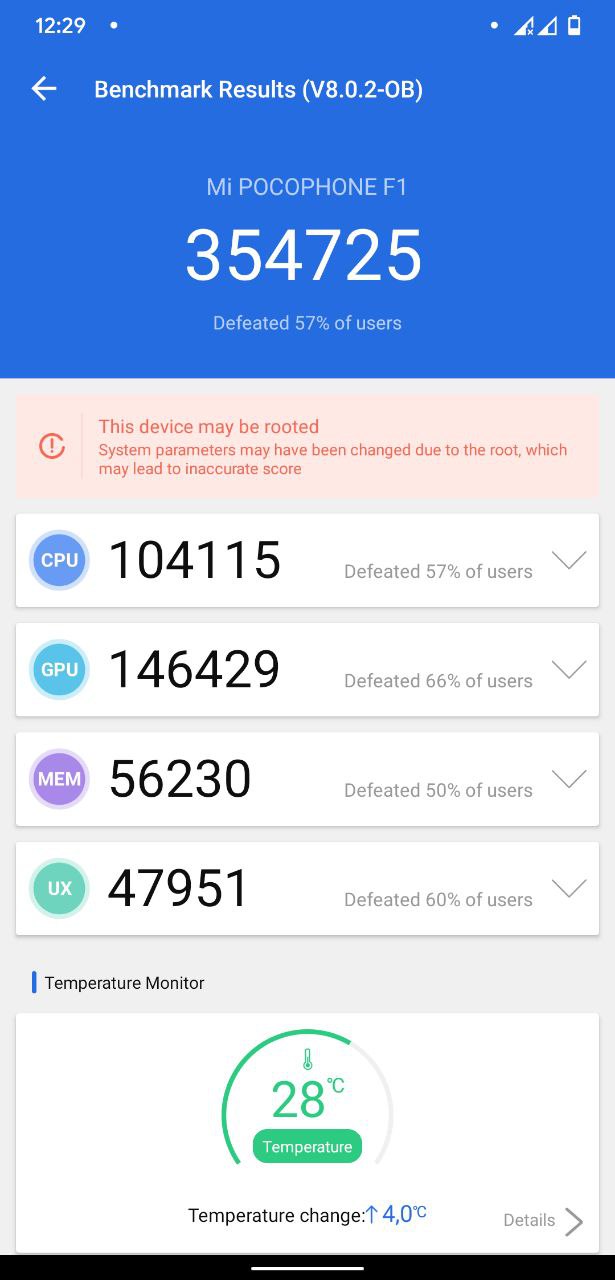Go back from Benchmark Results

point(44,89)
